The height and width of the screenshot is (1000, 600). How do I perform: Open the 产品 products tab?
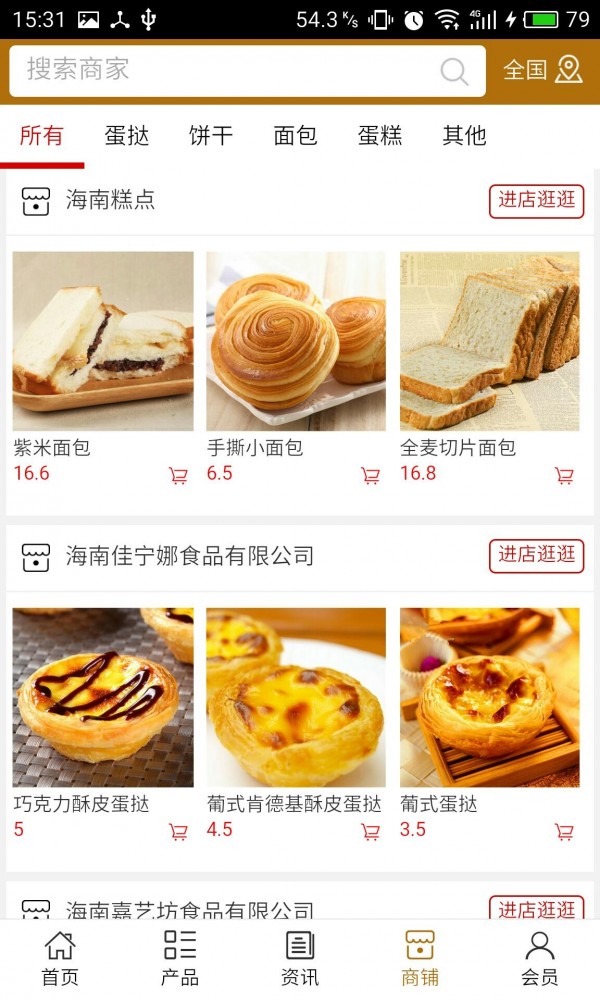point(180,958)
